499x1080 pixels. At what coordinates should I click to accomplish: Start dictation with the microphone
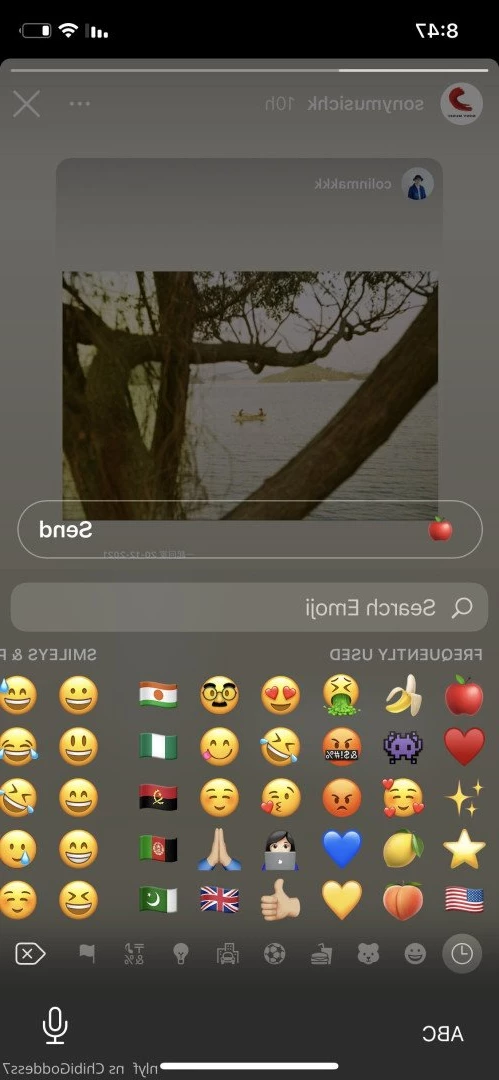(55, 1026)
